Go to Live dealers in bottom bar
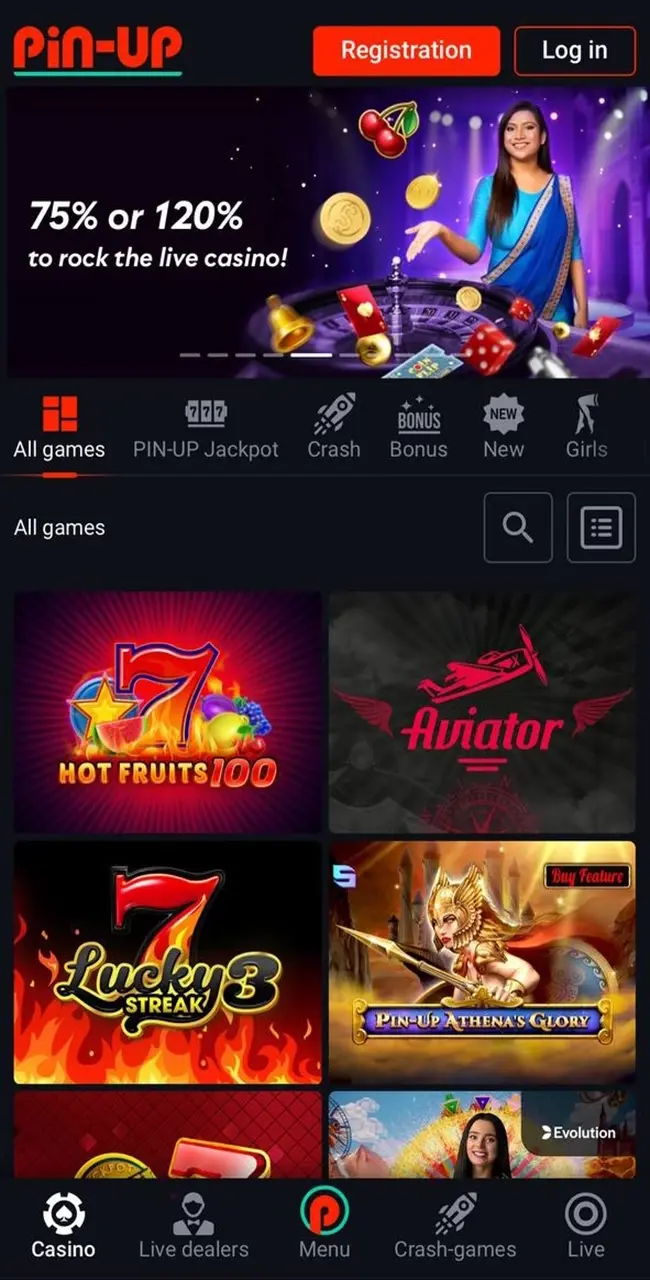The width and height of the screenshot is (650, 1280). pos(193,1228)
